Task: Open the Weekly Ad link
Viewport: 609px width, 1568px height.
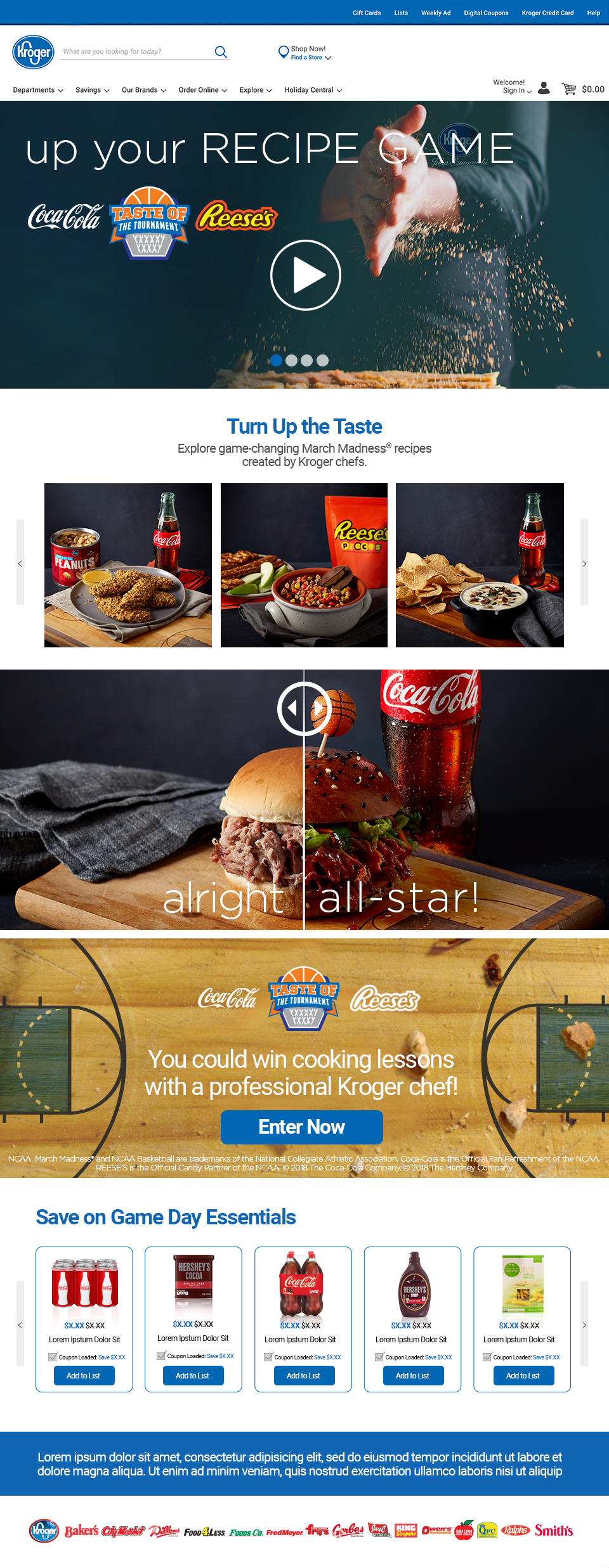Action: 436,13
